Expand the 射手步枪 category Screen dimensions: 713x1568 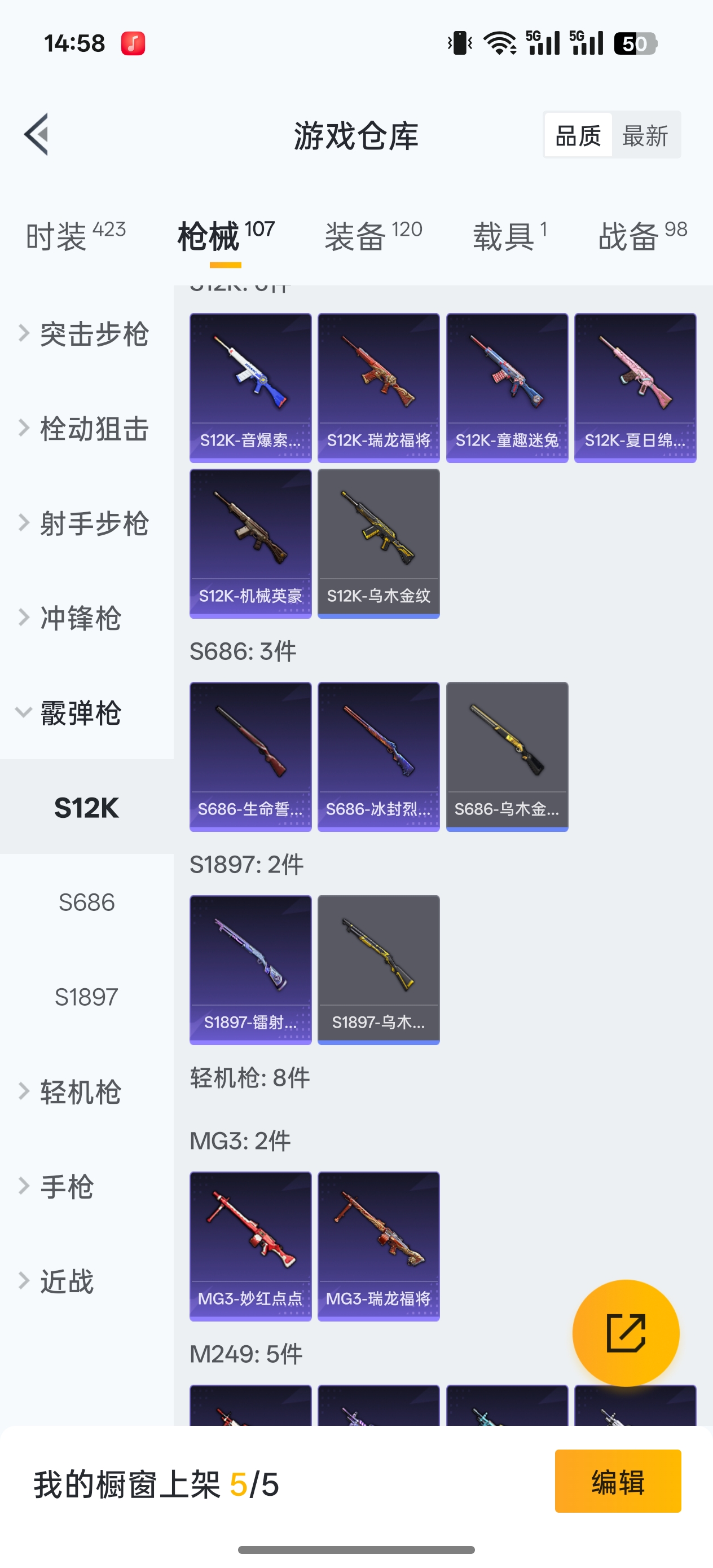(x=85, y=523)
